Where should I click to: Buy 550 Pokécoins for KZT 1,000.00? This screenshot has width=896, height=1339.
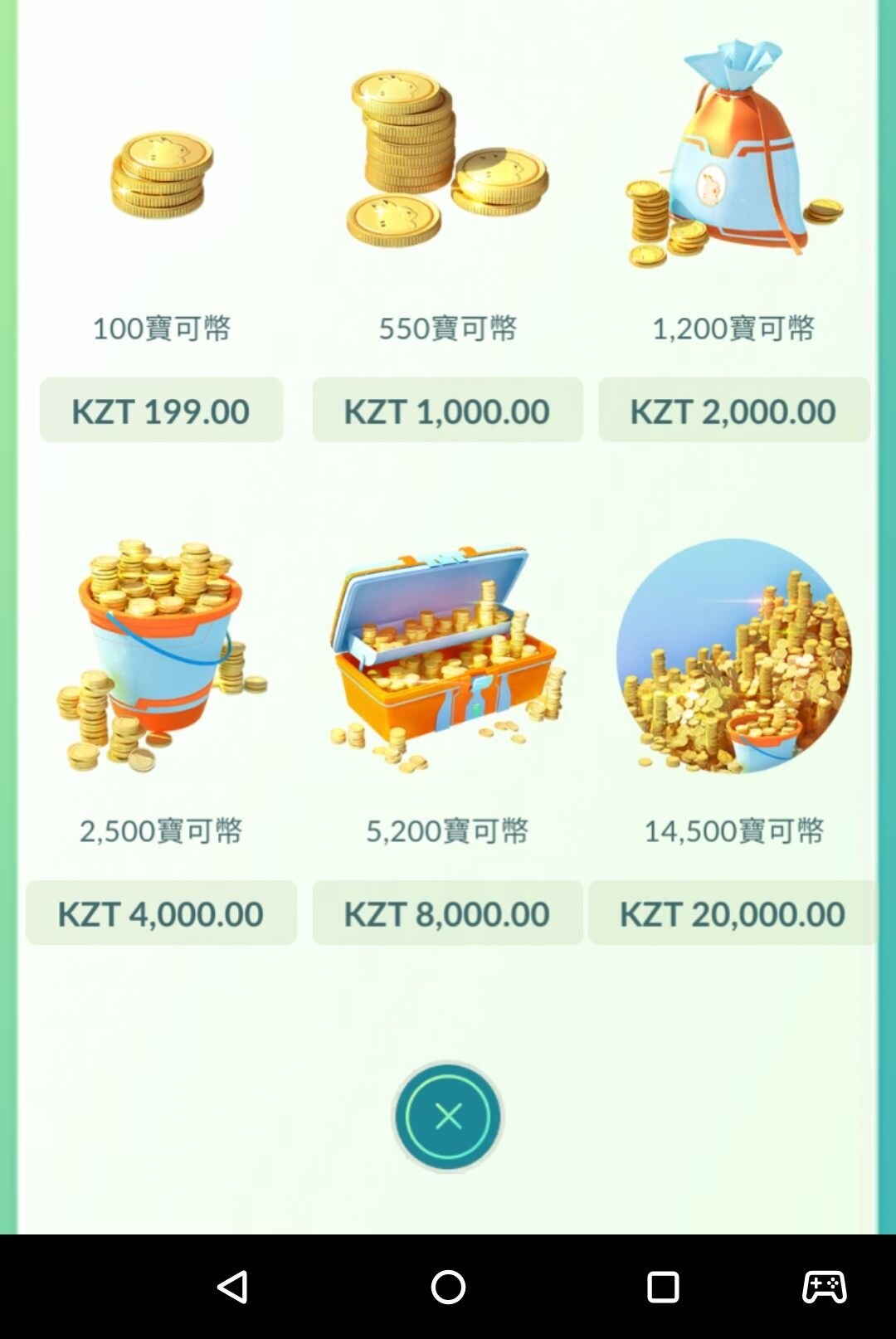click(x=446, y=409)
